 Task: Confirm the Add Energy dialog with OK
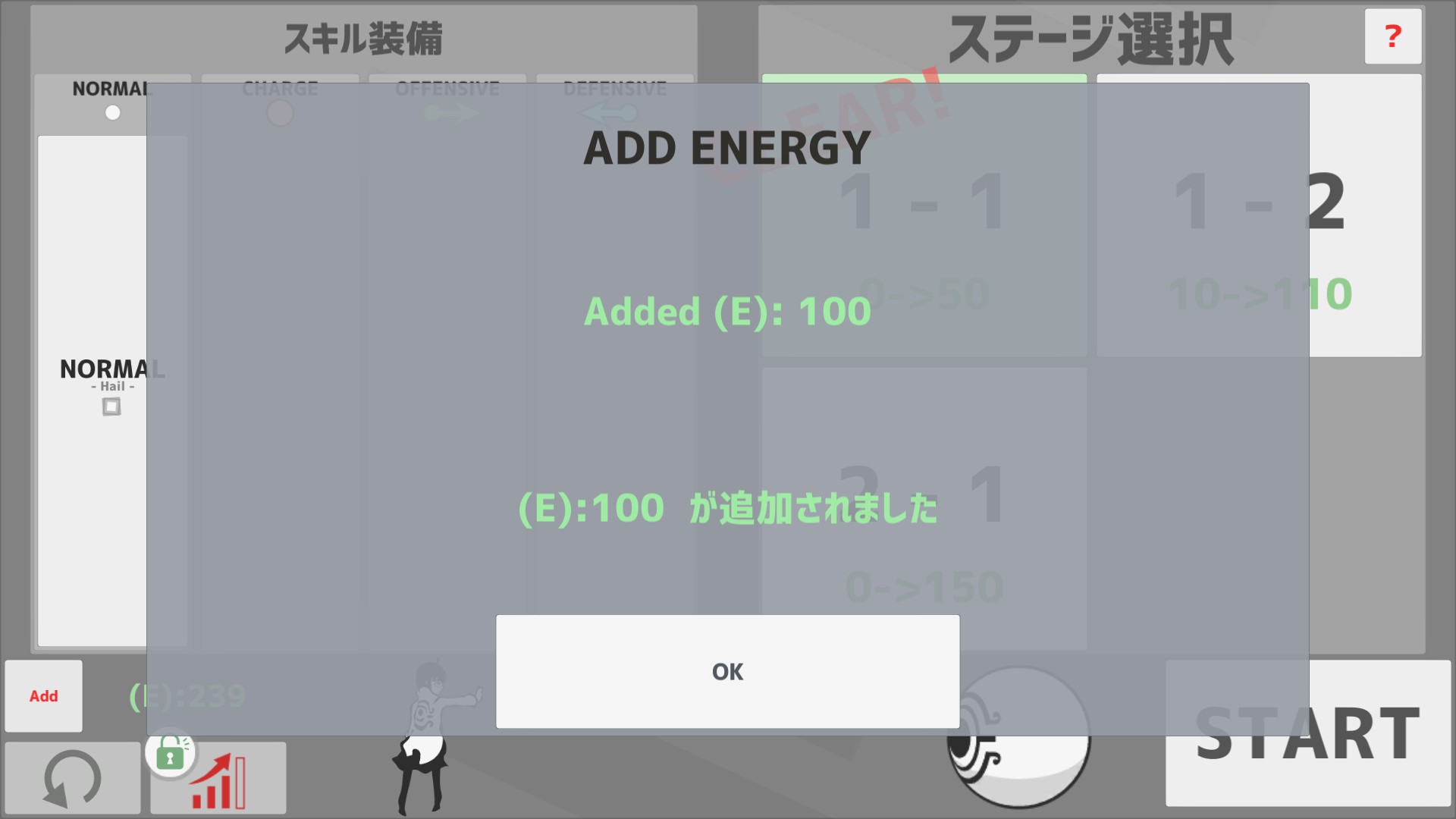tap(727, 671)
